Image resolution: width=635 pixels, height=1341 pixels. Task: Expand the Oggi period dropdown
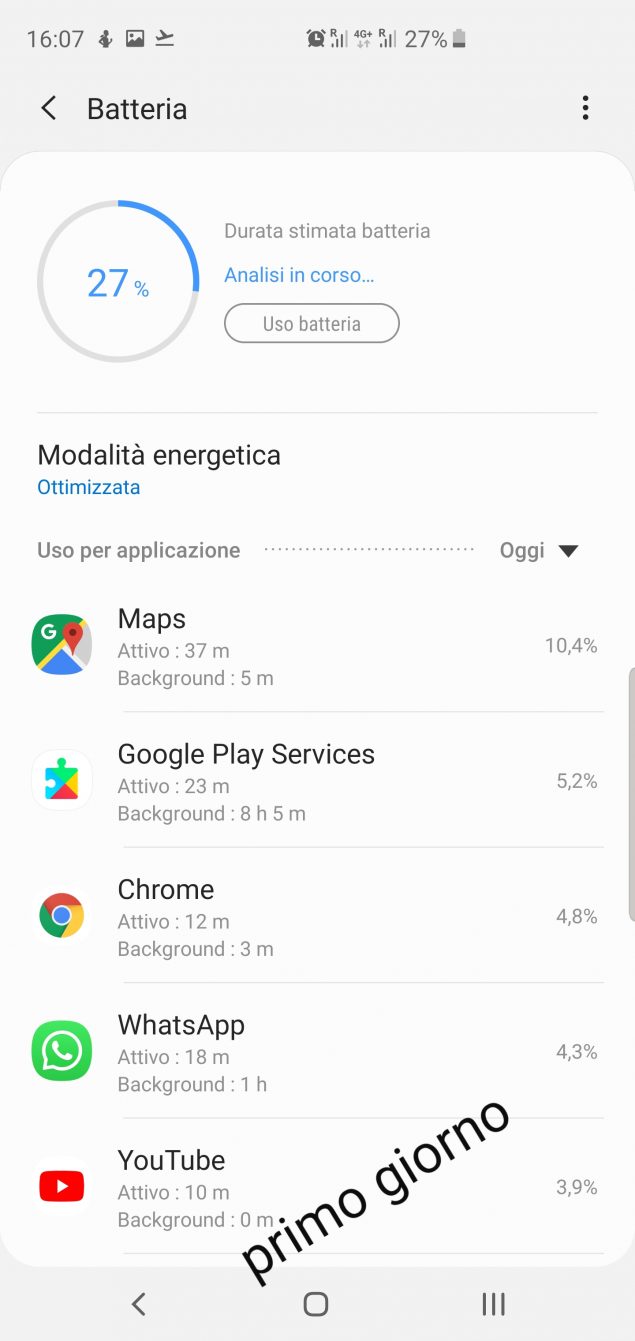pos(539,550)
